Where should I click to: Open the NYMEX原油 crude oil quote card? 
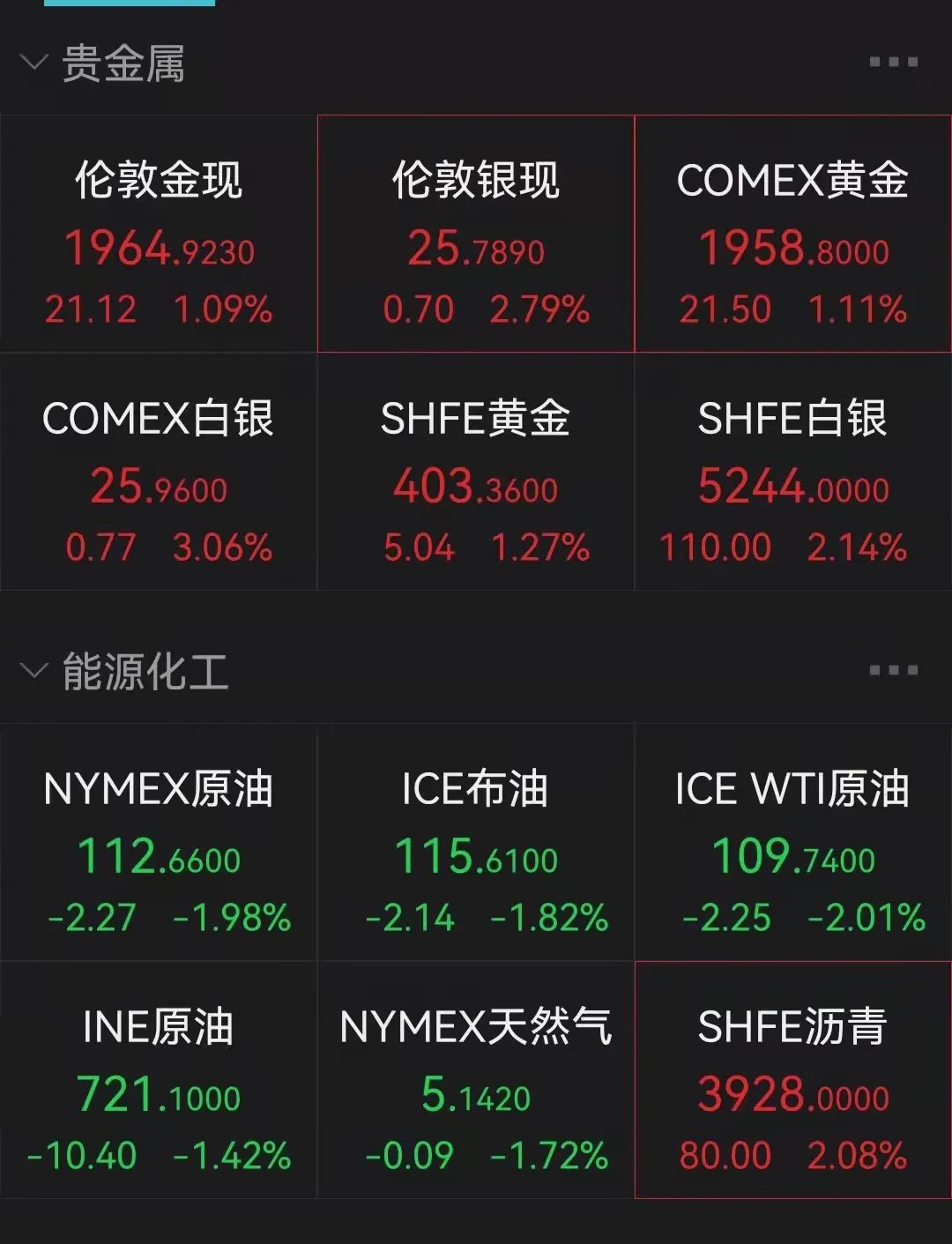click(x=159, y=846)
